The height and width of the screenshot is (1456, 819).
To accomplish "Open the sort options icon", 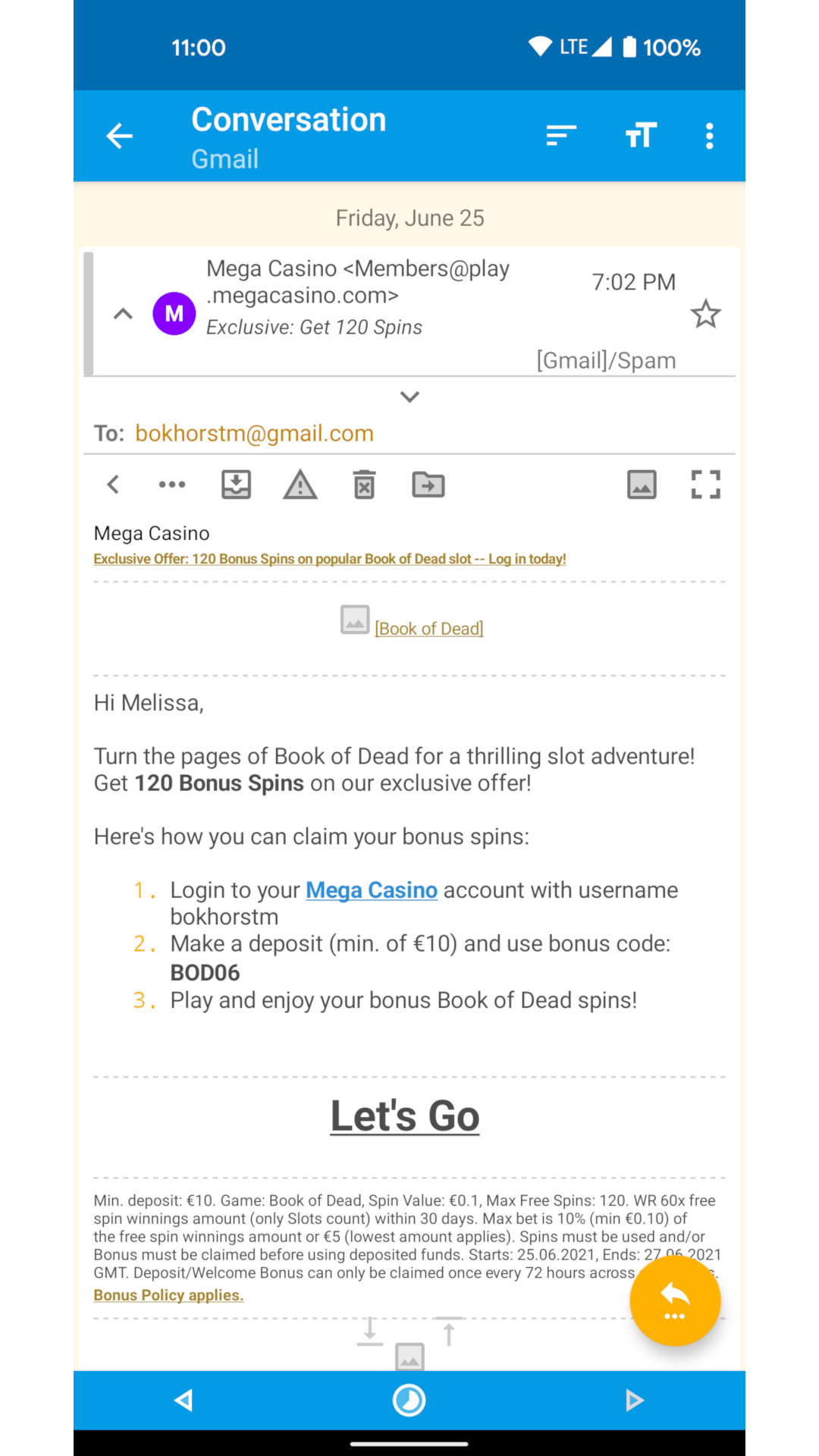I will 561,136.
